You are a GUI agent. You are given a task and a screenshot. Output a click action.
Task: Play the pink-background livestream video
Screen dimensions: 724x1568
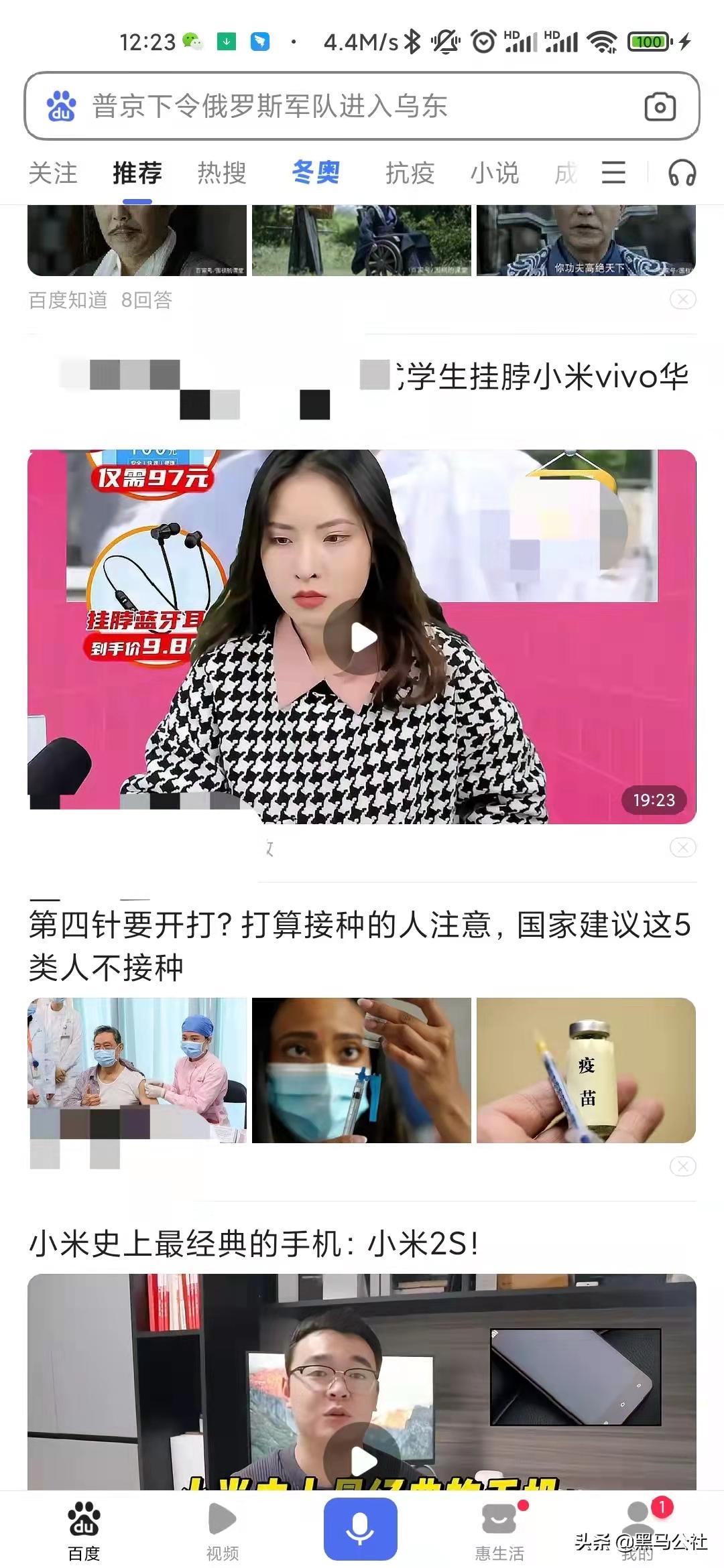click(362, 637)
